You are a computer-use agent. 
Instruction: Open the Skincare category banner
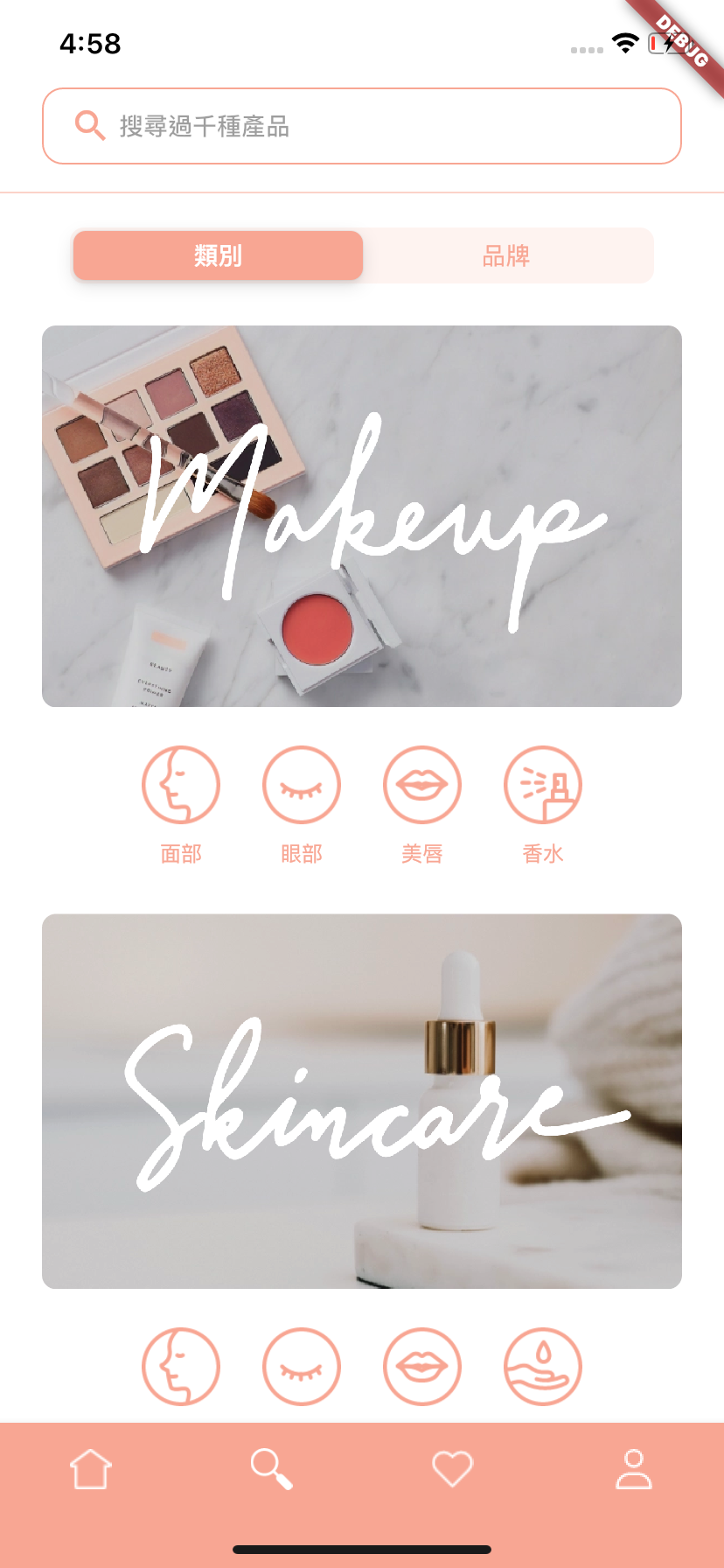362,1101
